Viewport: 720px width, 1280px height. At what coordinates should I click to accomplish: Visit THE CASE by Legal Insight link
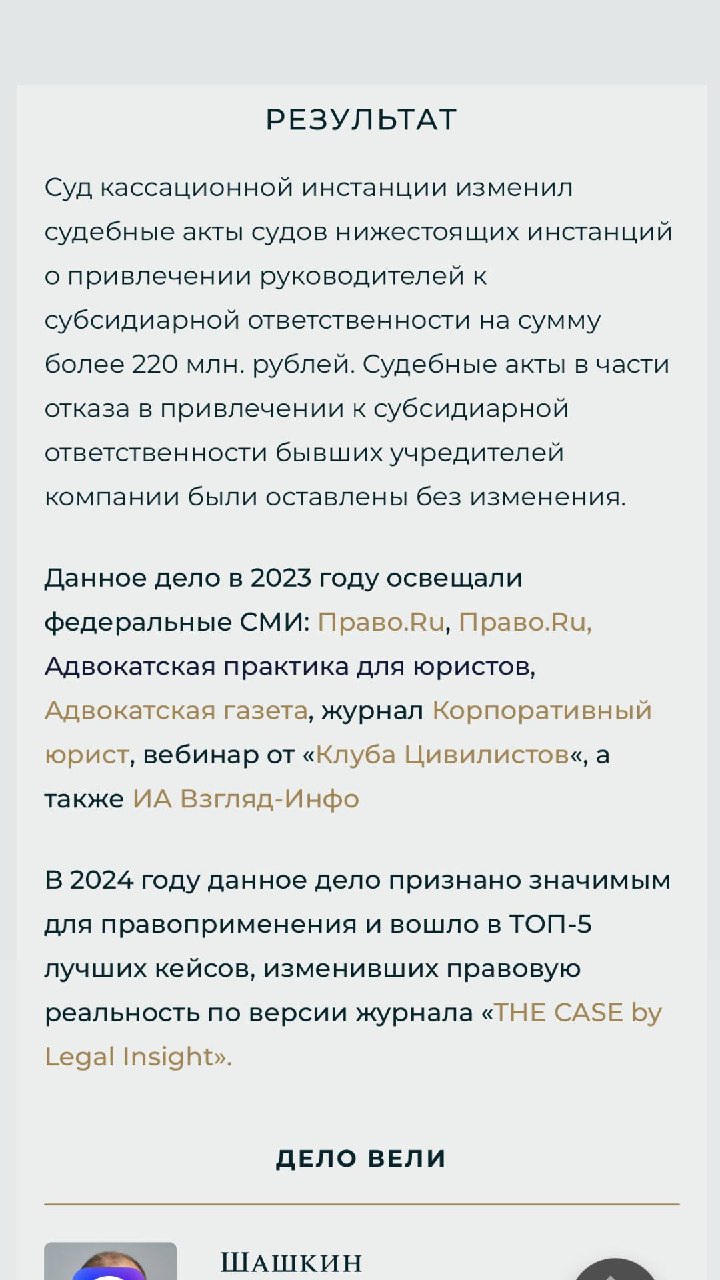tap(578, 1013)
